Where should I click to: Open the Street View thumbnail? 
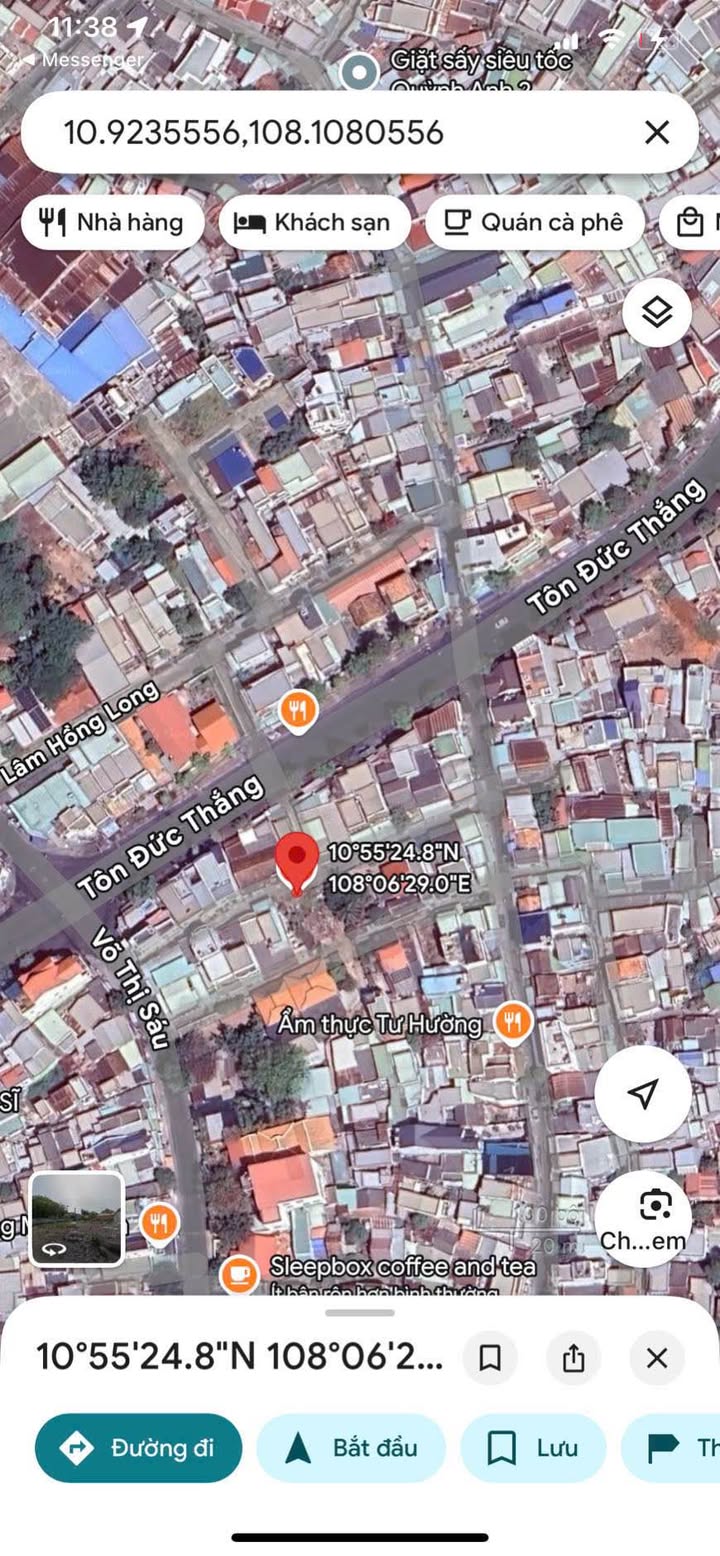(77, 1218)
